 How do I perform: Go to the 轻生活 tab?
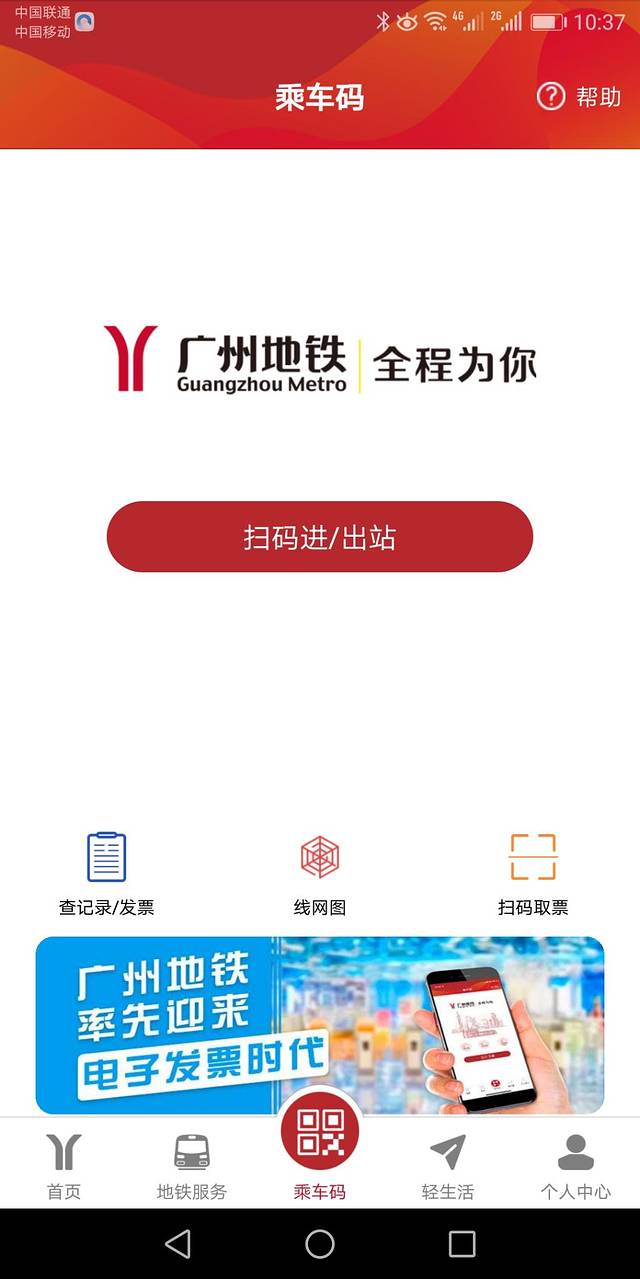(448, 1167)
